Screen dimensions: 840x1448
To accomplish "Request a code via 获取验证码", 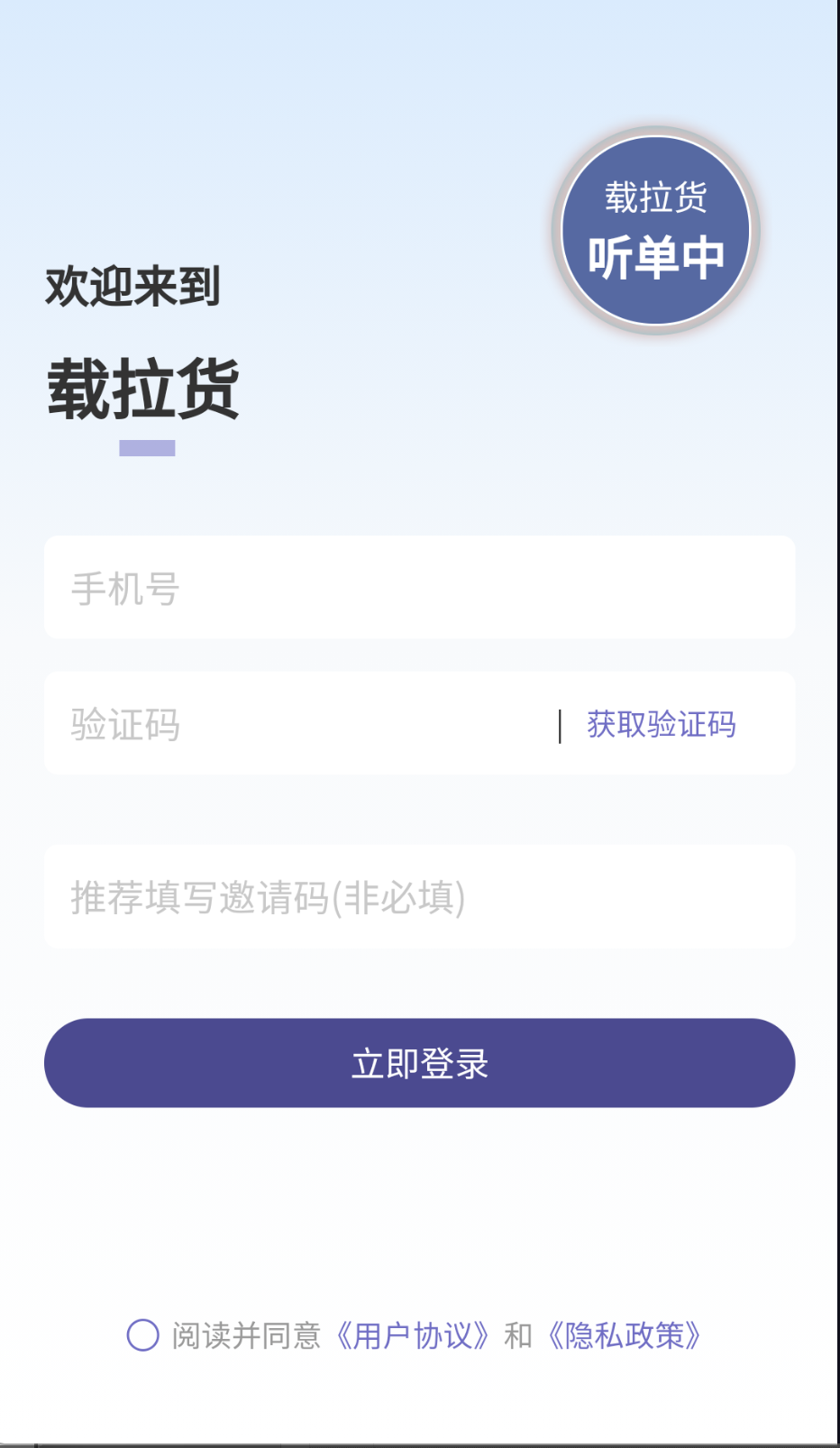I will [x=661, y=724].
